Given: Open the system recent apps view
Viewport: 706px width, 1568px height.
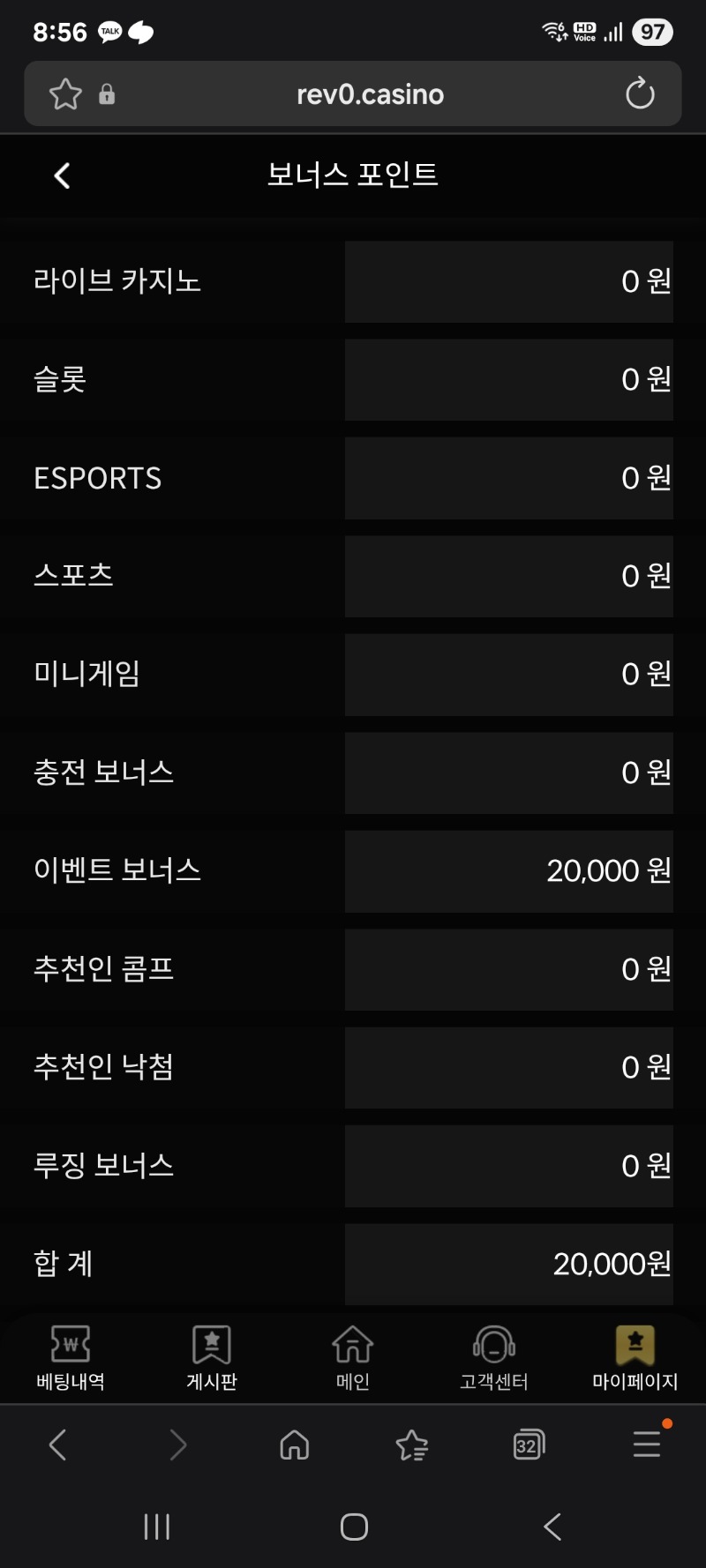Looking at the screenshot, I should (157, 1527).
